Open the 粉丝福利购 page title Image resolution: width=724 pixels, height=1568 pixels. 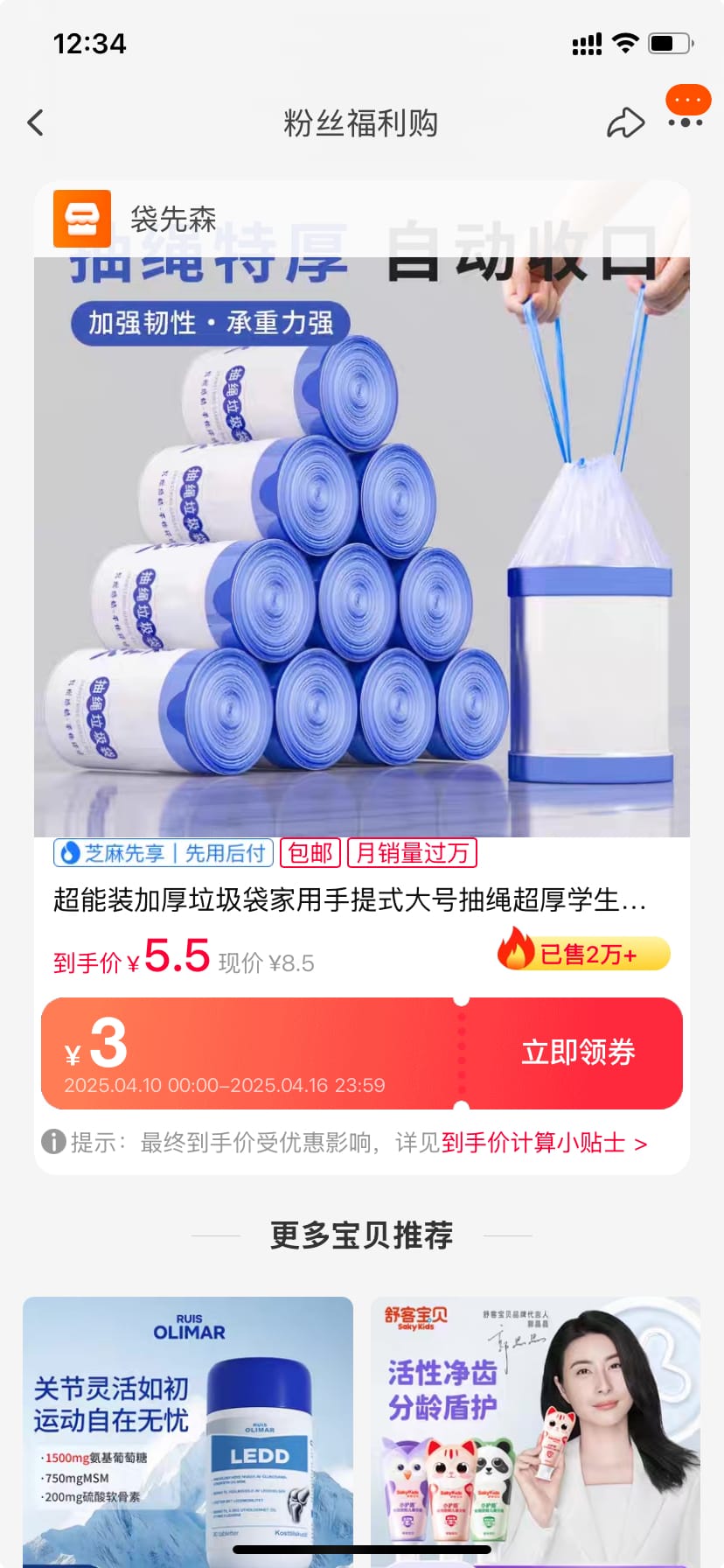pyautogui.click(x=362, y=123)
